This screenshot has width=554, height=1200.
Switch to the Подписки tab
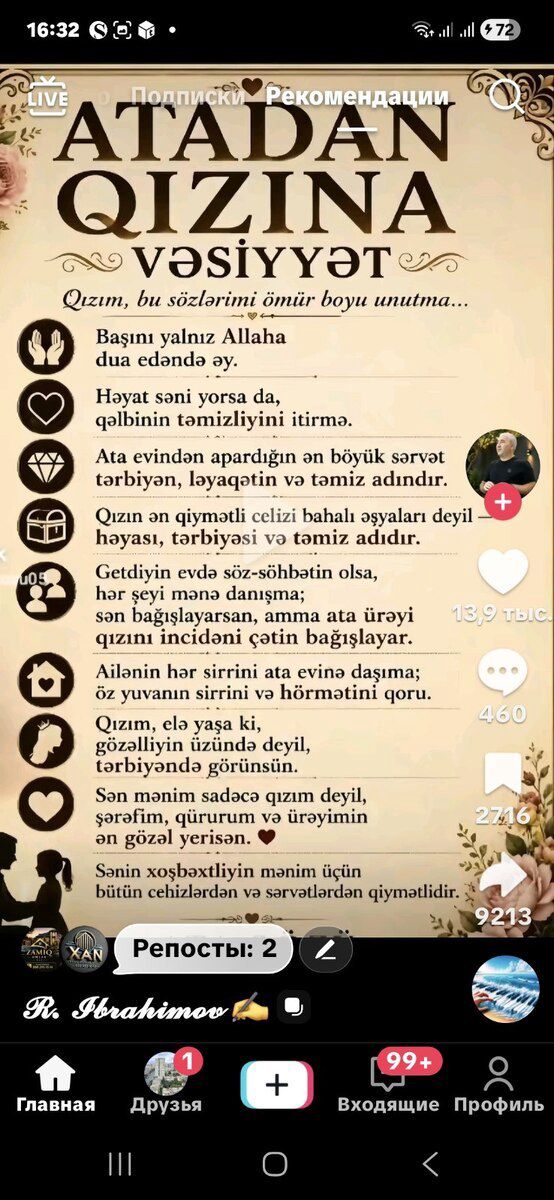pyautogui.click(x=188, y=97)
